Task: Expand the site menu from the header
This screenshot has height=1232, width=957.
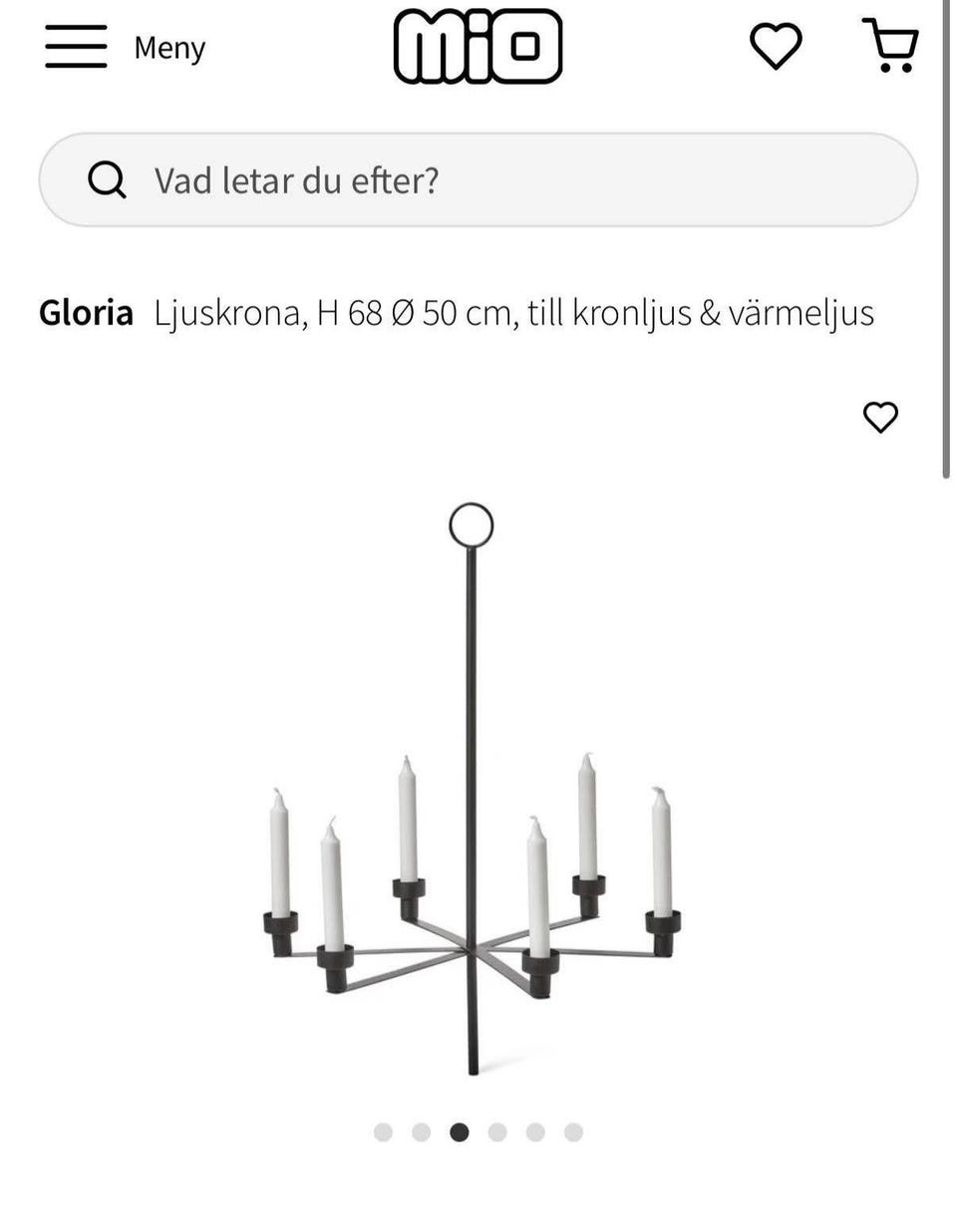Action: click(x=74, y=47)
